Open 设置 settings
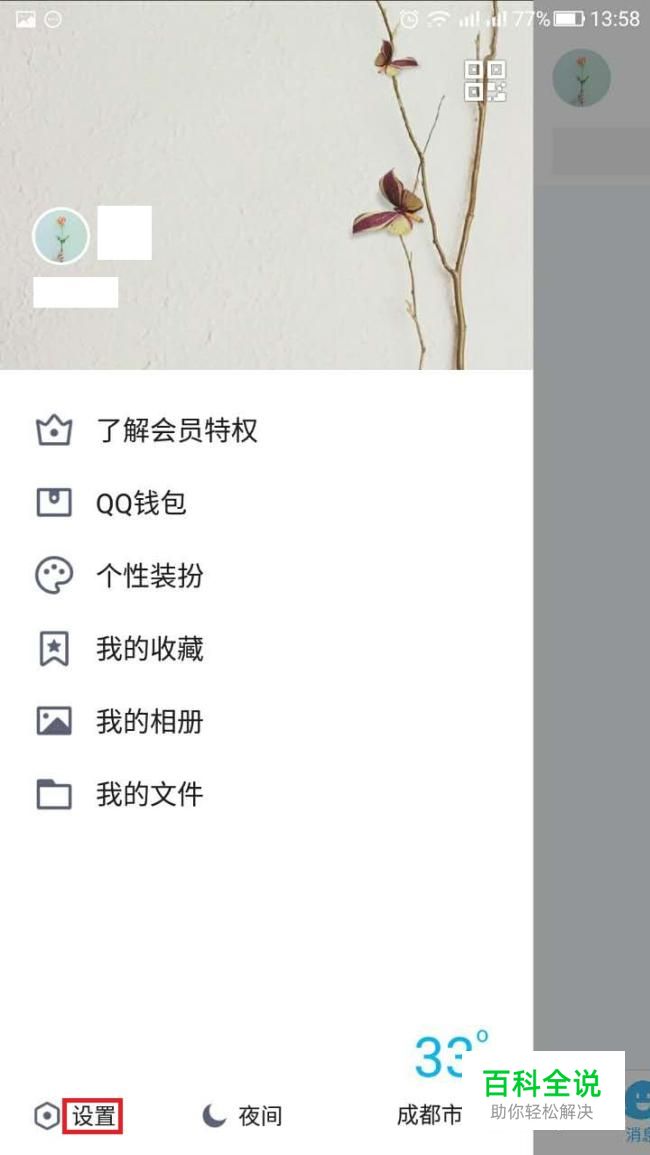The image size is (650, 1155). (77, 1116)
